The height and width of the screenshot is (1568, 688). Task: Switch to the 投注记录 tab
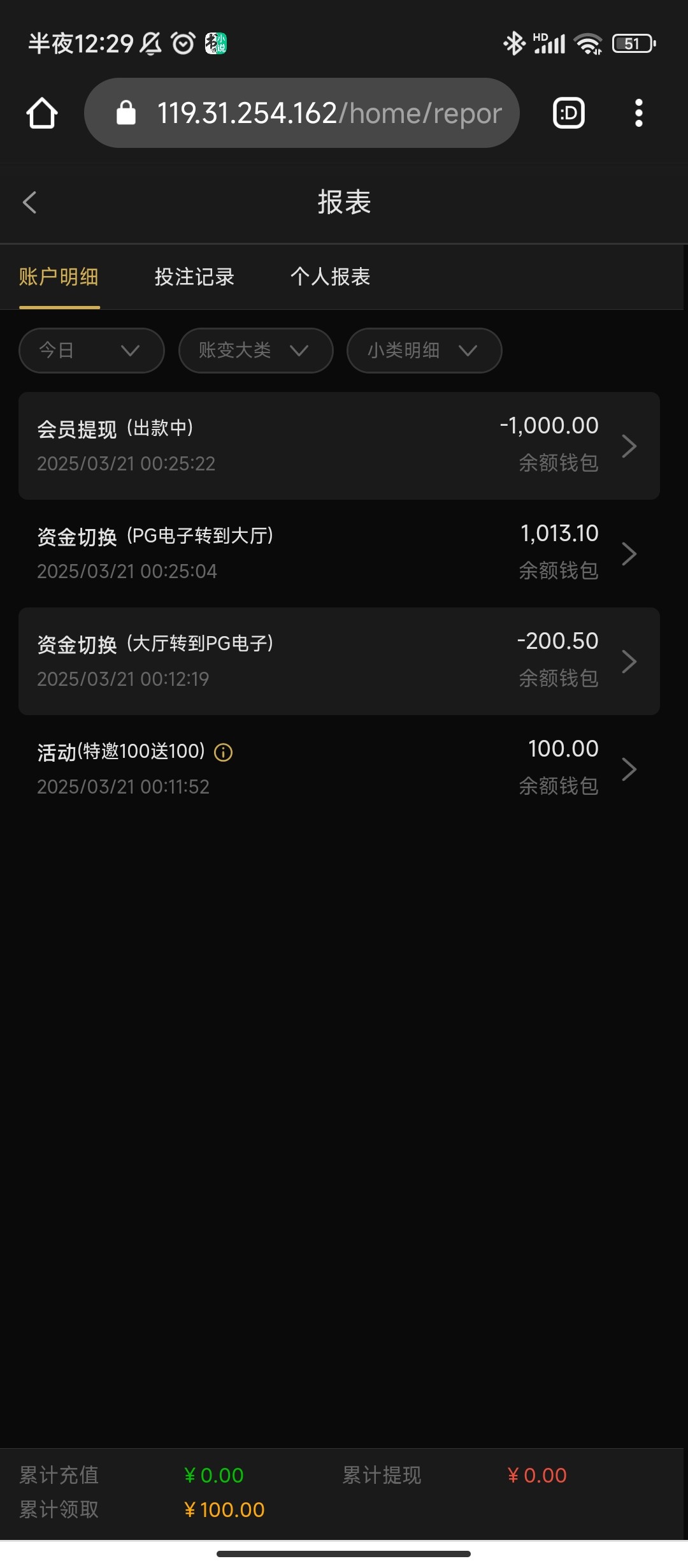(194, 277)
